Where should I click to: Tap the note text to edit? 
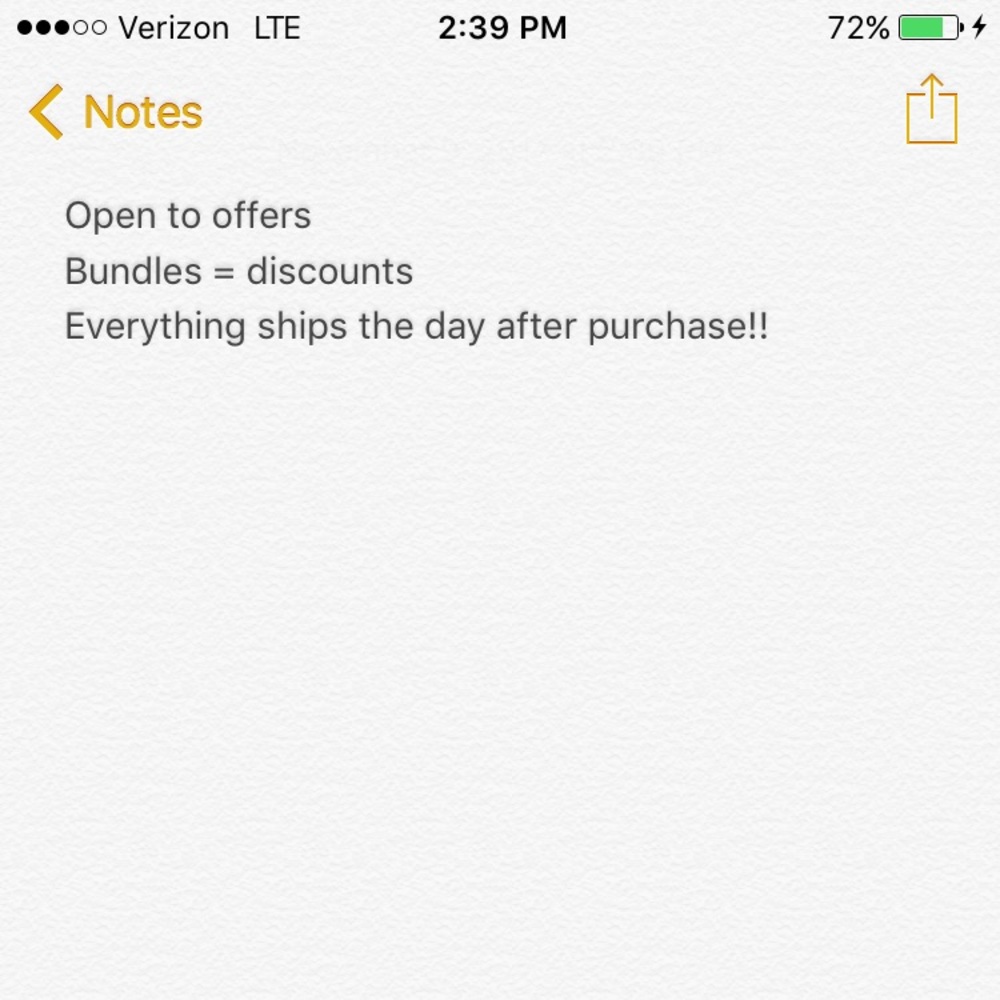tap(415, 272)
